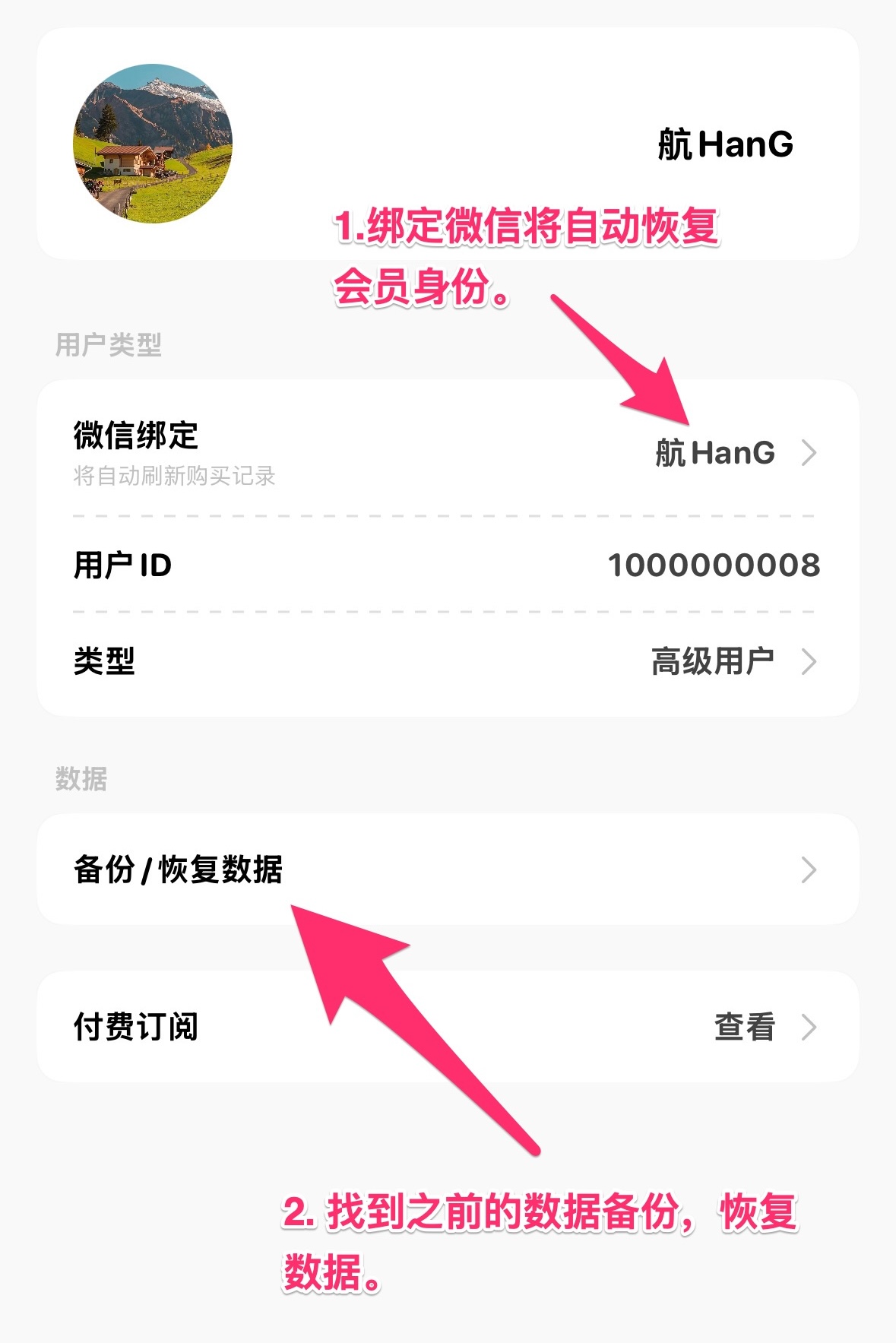Screen dimensions: 896x1343
Task: Tap the profile avatar photo
Action: (x=153, y=144)
